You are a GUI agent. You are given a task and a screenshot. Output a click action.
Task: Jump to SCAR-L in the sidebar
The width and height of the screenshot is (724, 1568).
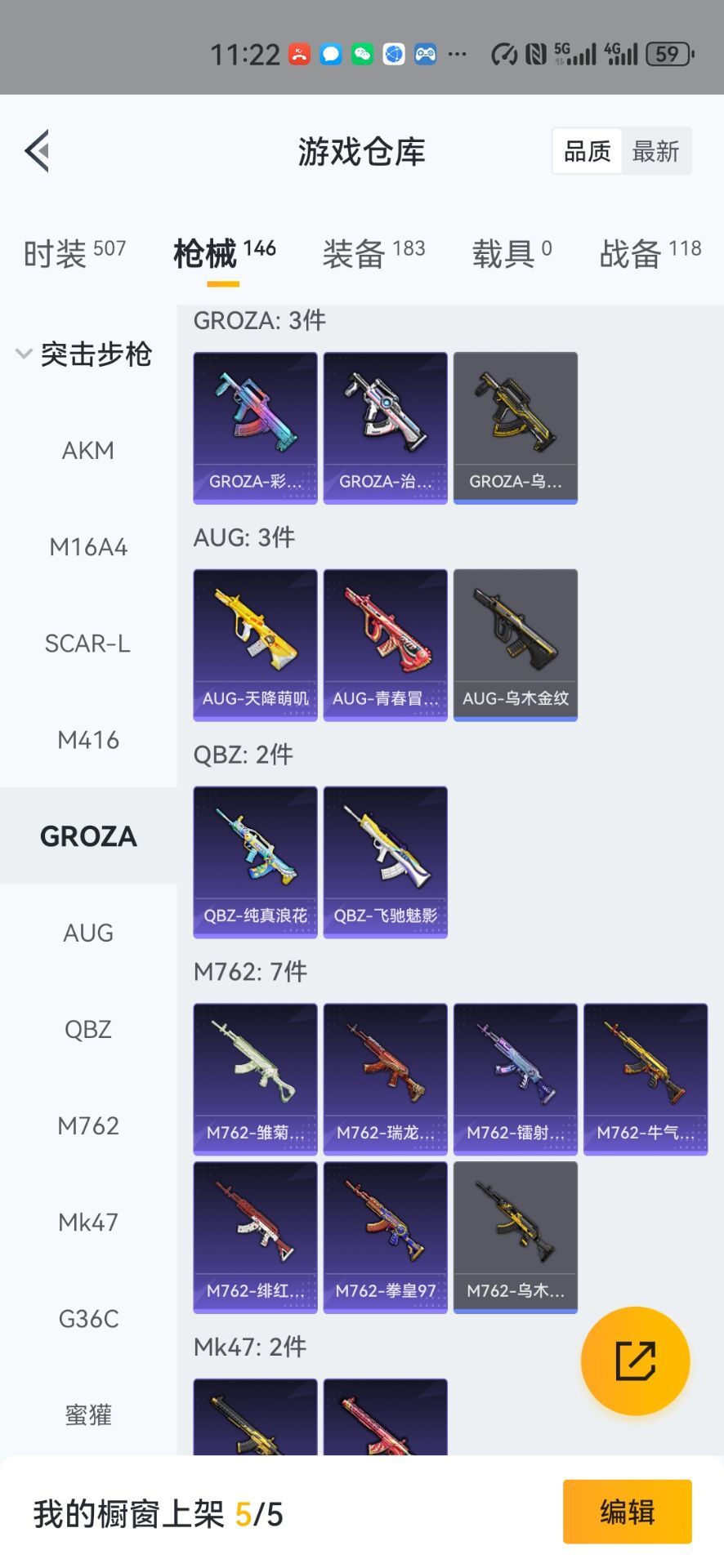pos(88,644)
